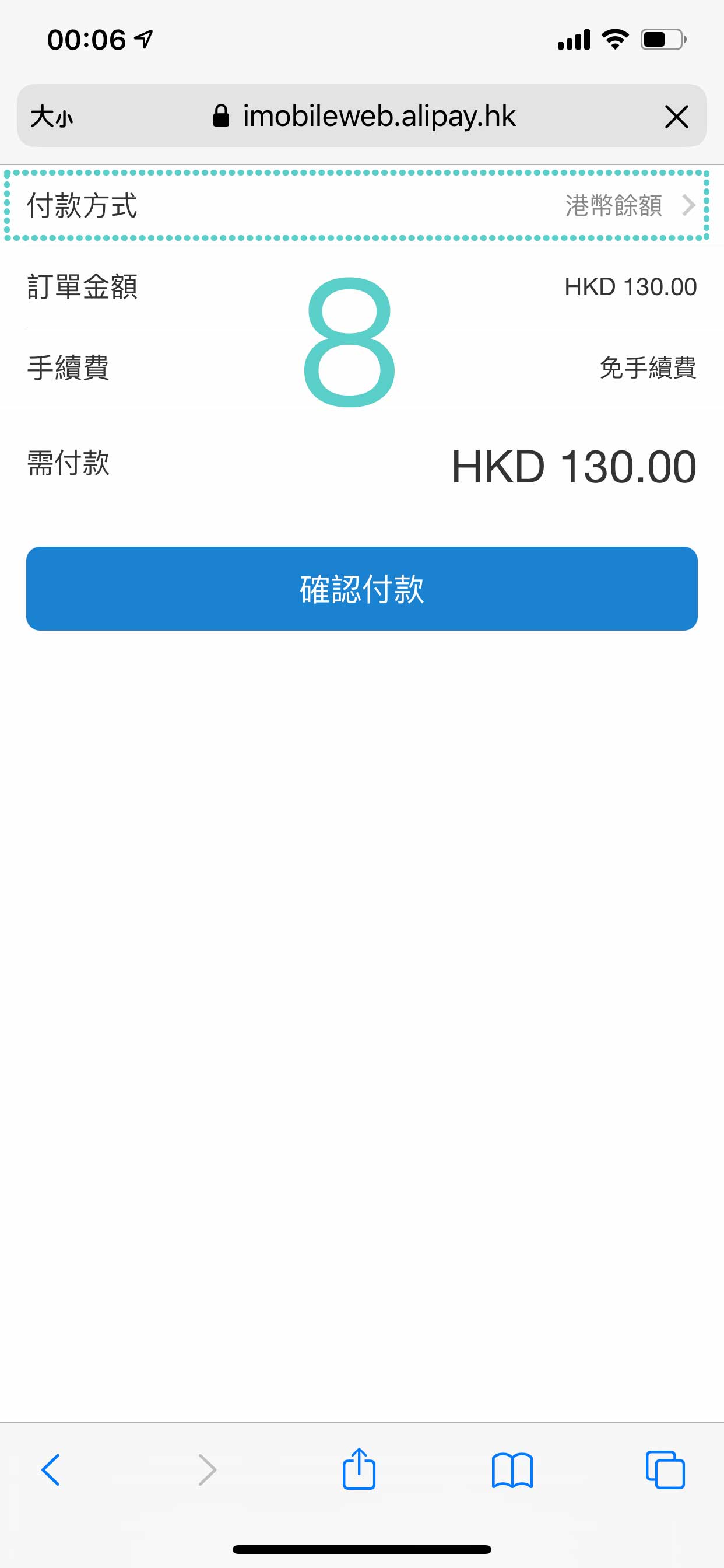Viewport: 724px width, 1568px height.
Task: Open the share sheet
Action: pyautogui.click(x=359, y=1469)
